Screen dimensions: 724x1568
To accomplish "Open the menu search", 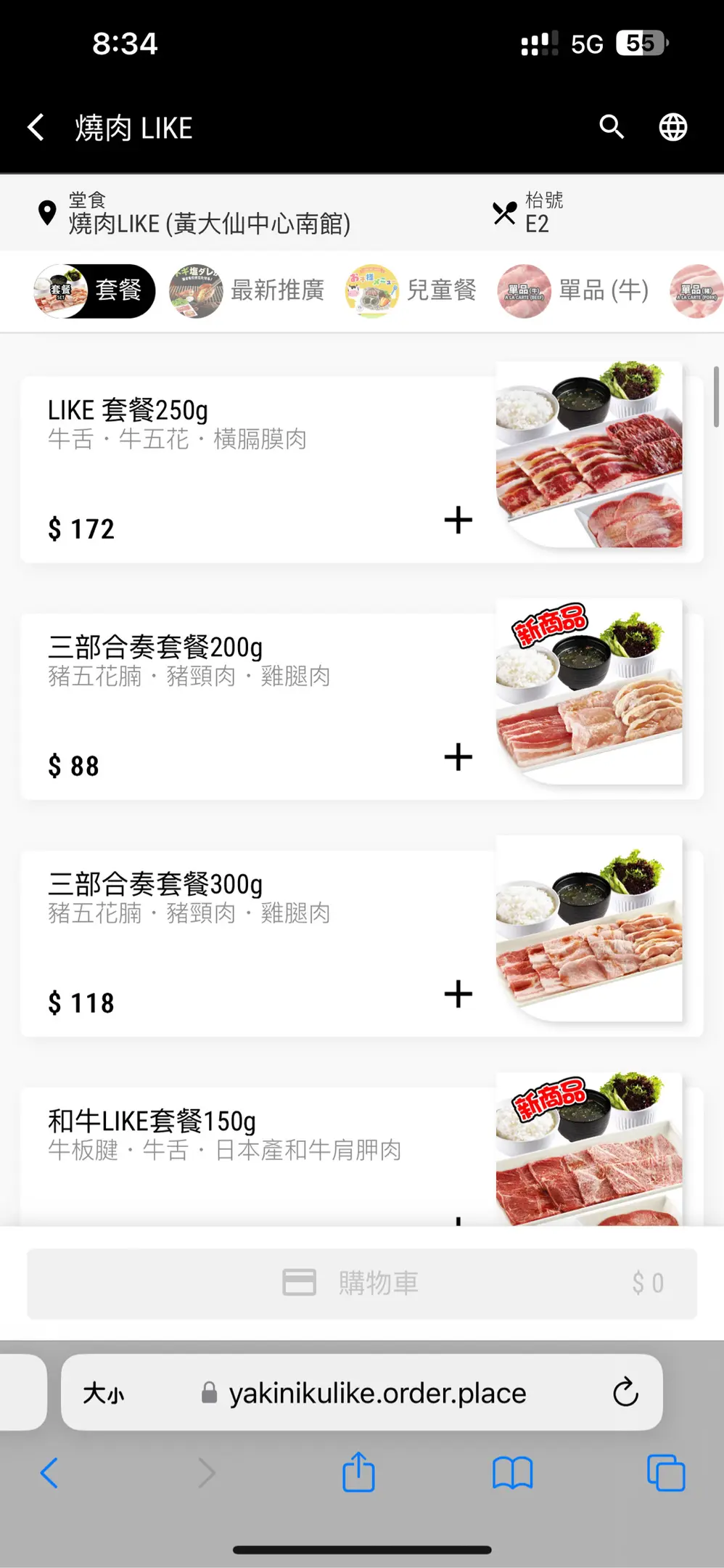I will click(x=611, y=128).
